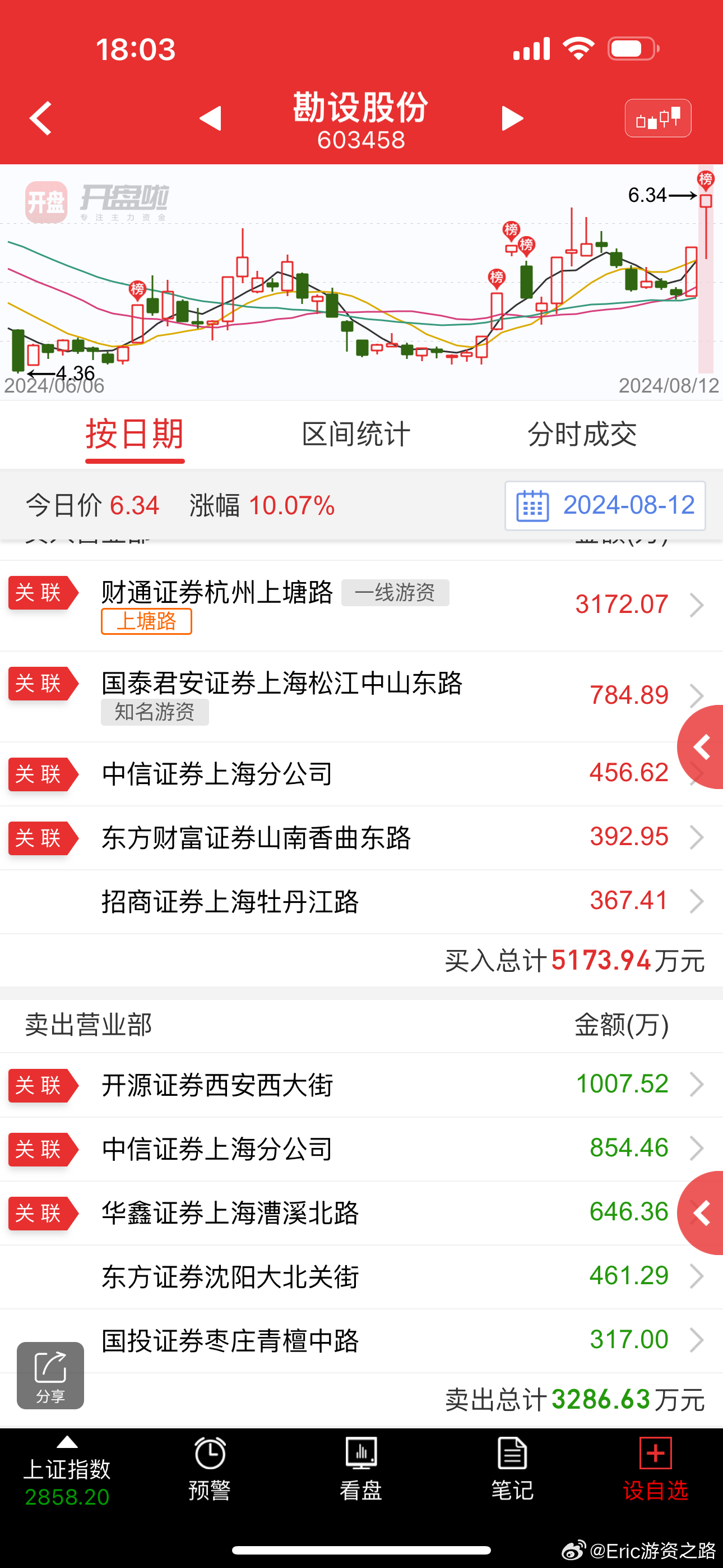Open 笔记 notes
Image resolution: width=723 pixels, height=1568 pixels.
pyautogui.click(x=512, y=1470)
